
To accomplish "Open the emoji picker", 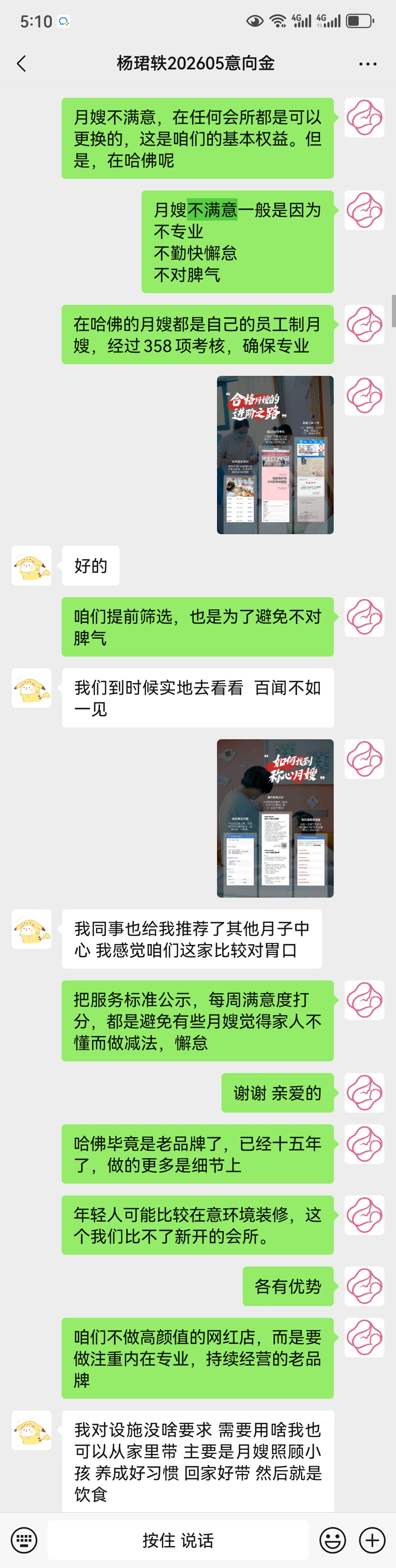I will (x=333, y=1540).
